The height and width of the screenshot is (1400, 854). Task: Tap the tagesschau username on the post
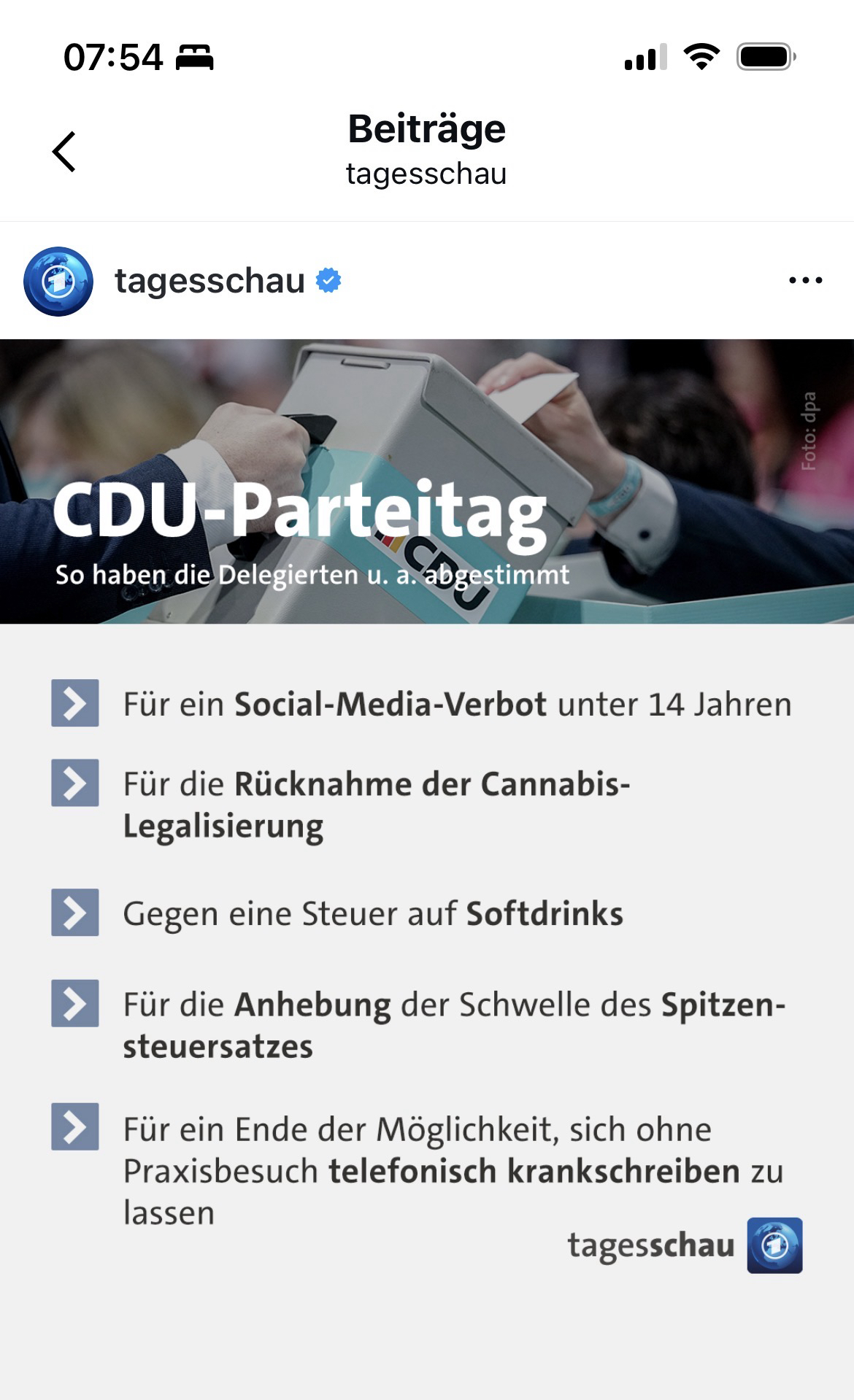coord(209,282)
